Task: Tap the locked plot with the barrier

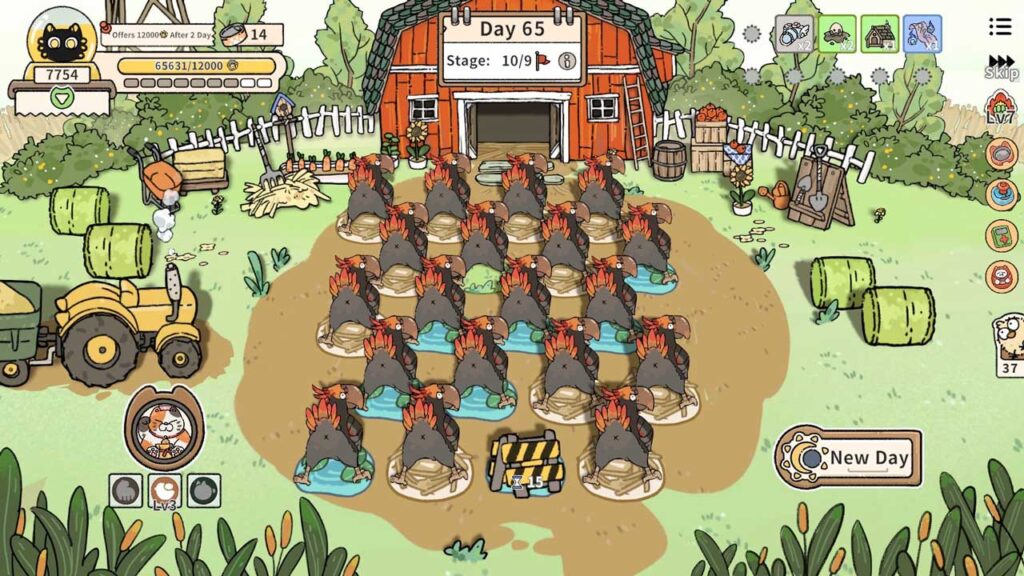Action: click(525, 464)
